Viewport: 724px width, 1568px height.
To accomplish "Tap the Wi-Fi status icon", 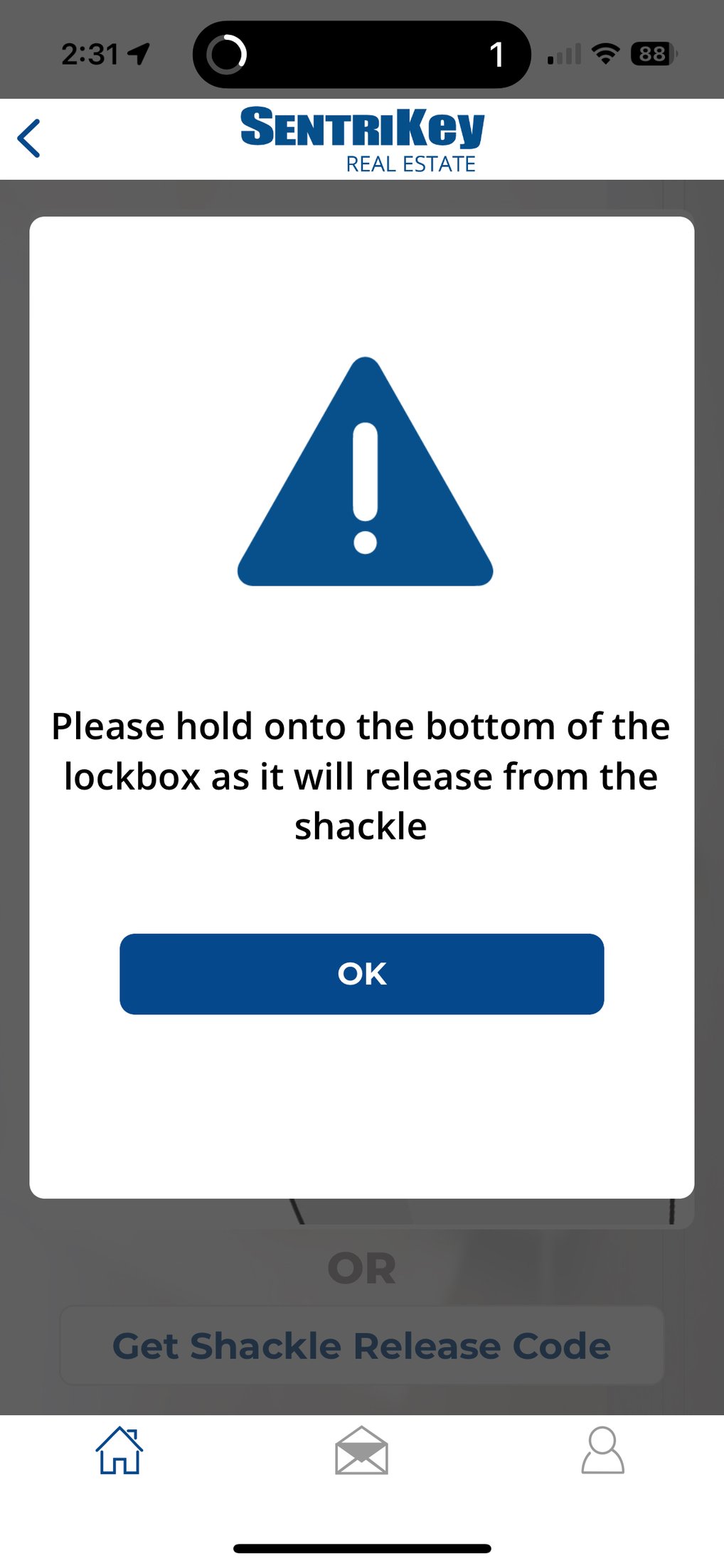I will coord(605,54).
